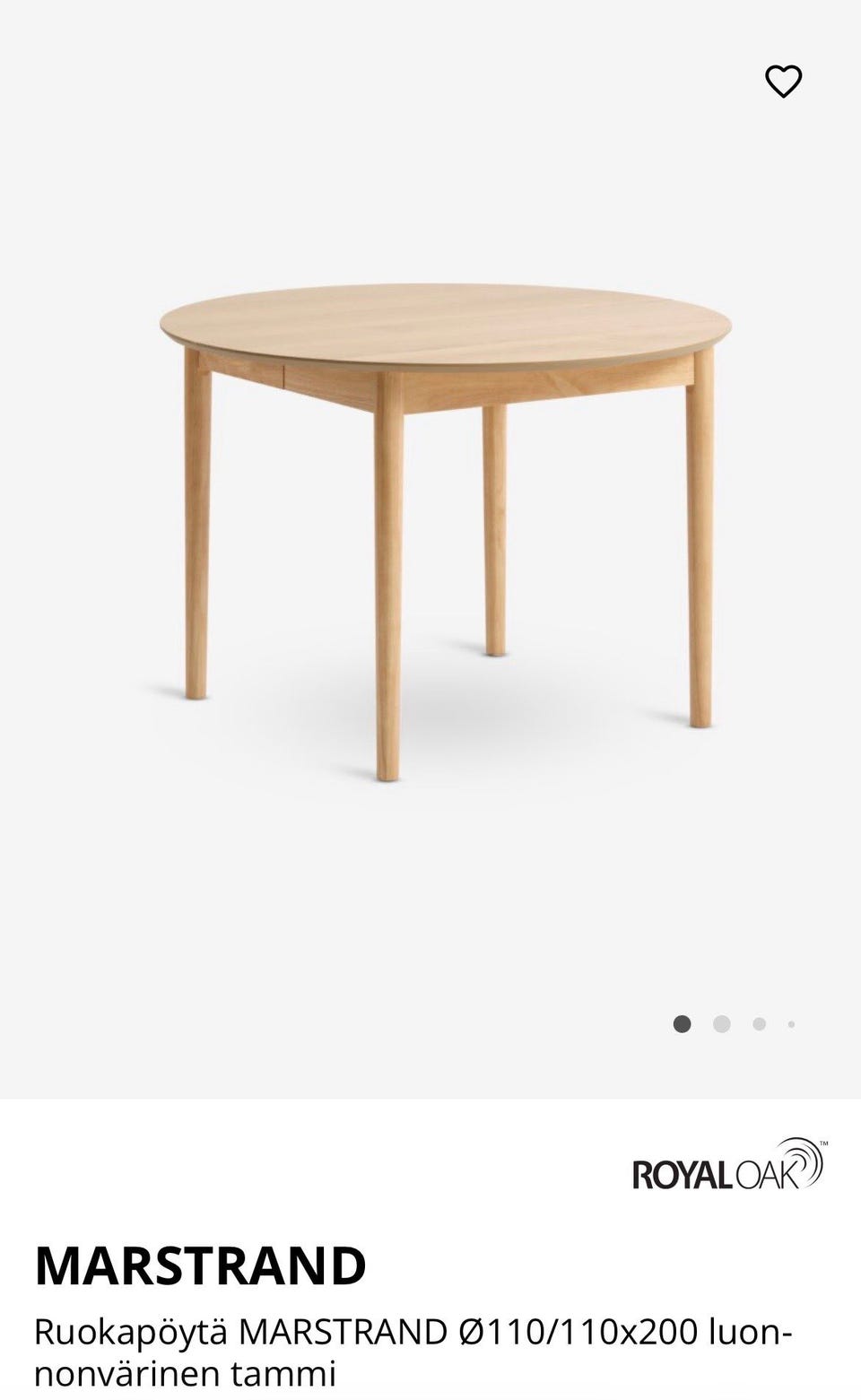Jump to second image via page indicator
This screenshot has height=1400, width=861.
point(721,1024)
